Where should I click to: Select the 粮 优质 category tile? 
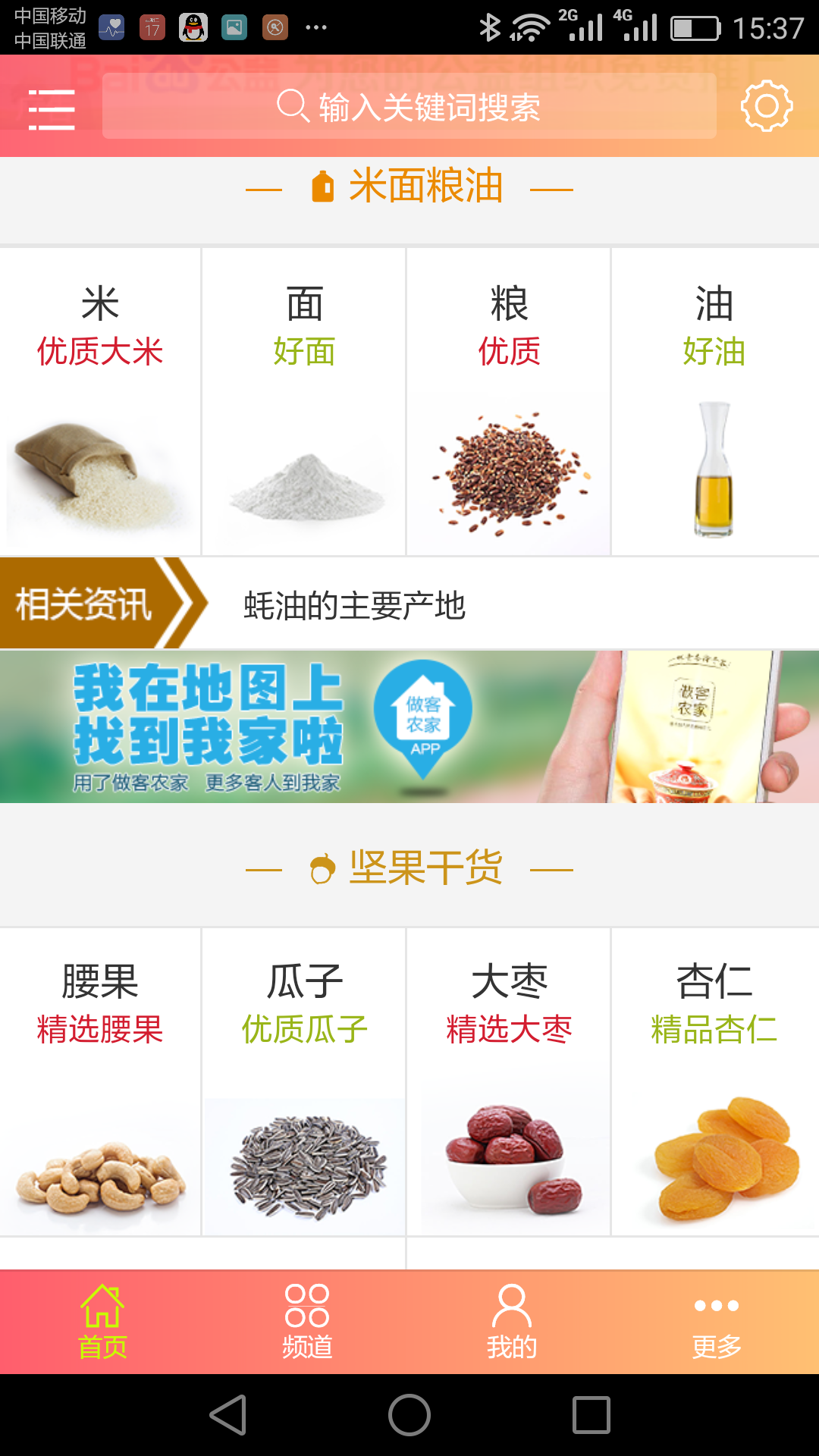tap(509, 402)
